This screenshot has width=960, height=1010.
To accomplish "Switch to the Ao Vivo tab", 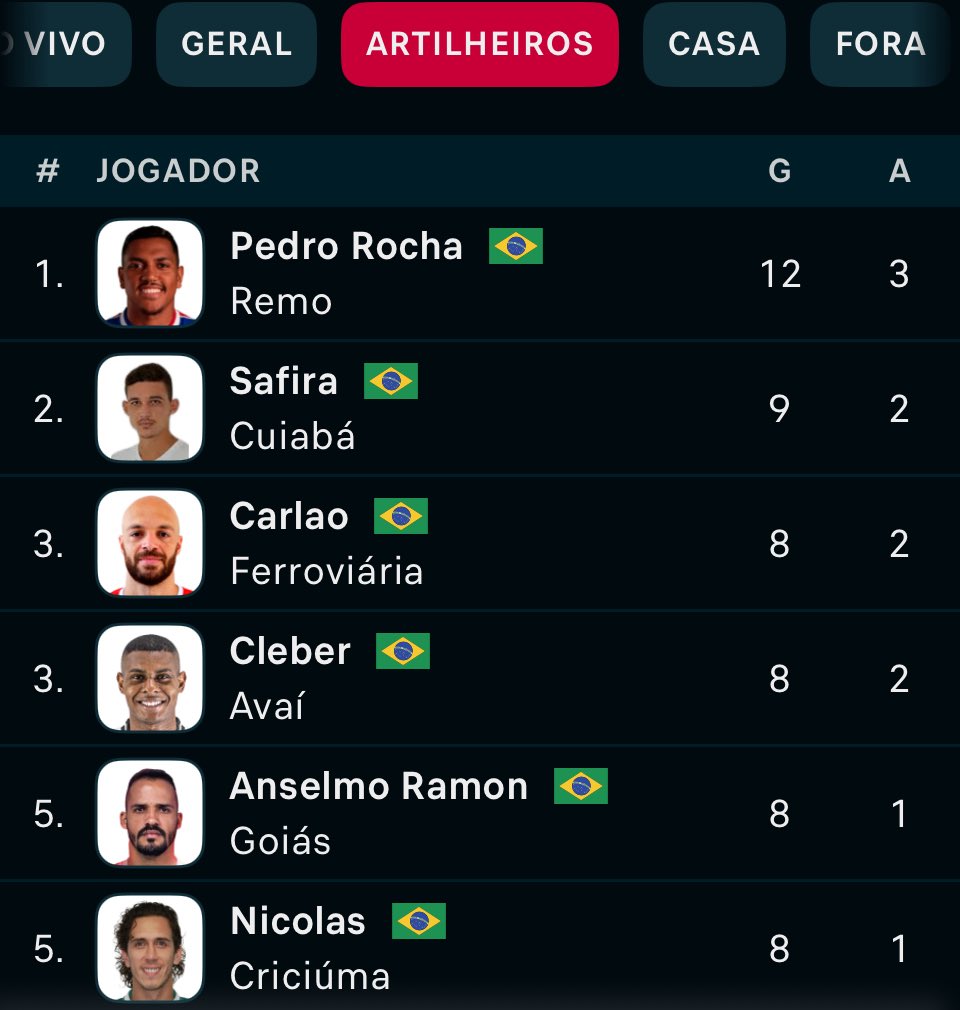I will (64, 45).
